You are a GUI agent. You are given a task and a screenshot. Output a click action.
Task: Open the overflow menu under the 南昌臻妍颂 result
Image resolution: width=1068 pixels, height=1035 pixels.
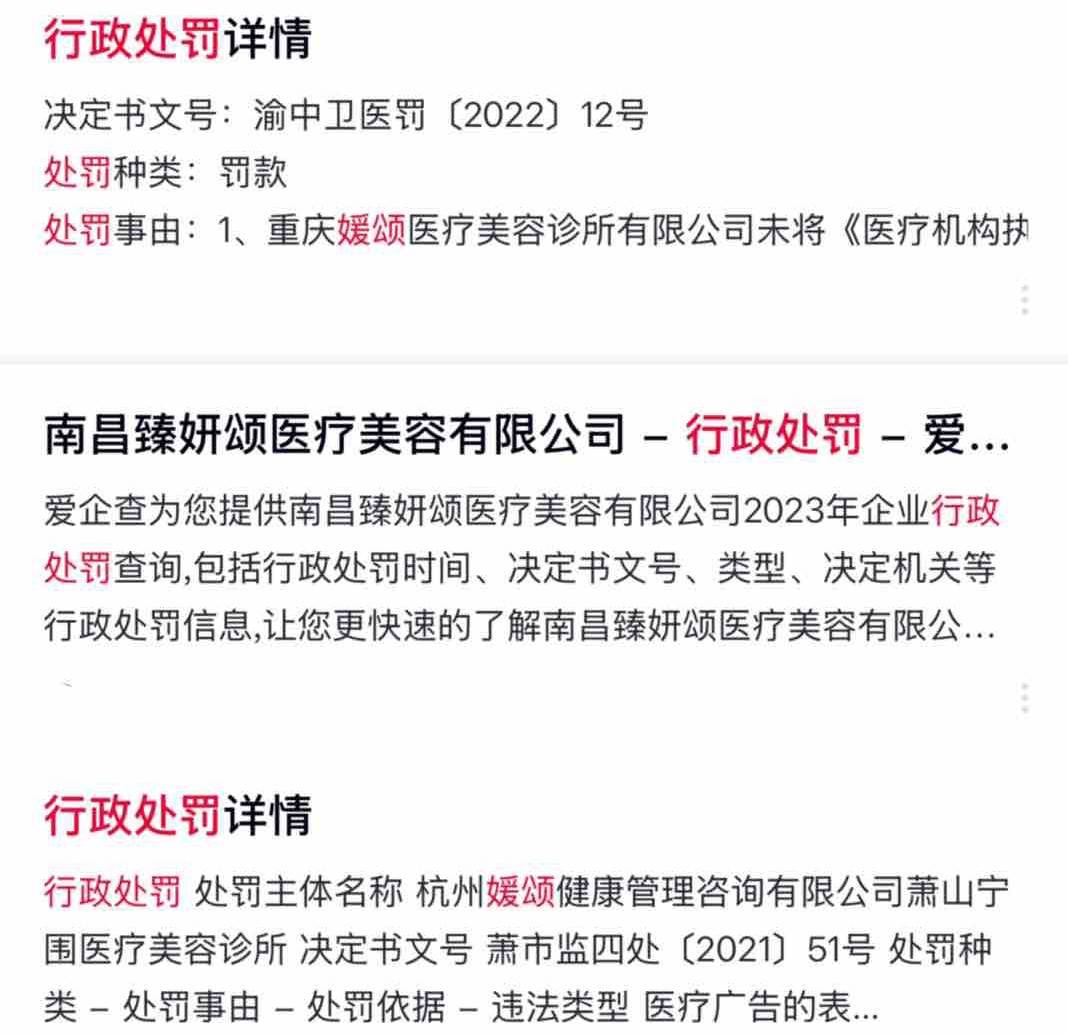point(1024,698)
